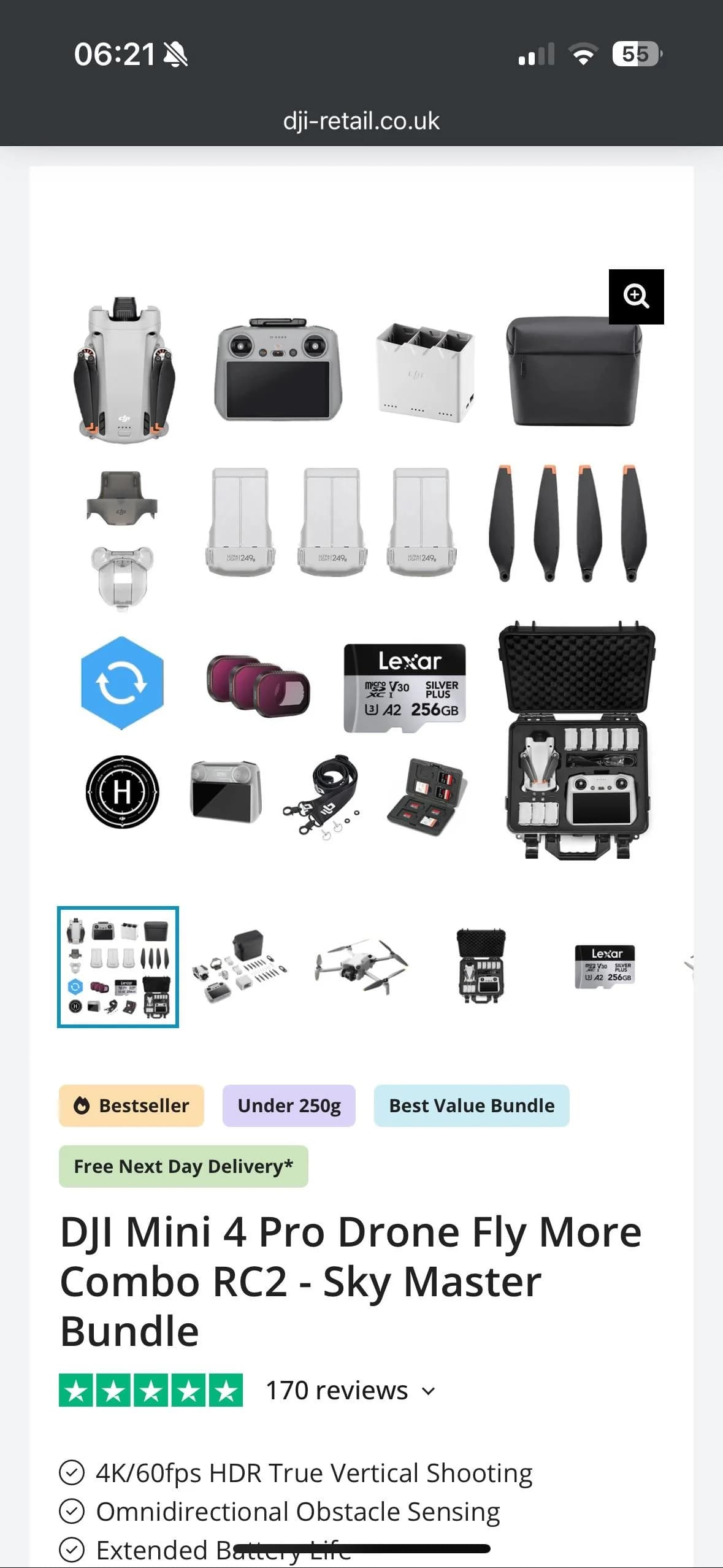This screenshot has height=1568, width=723.
Task: Select the Fly More Combo contents thumbnail
Action: coord(238,967)
